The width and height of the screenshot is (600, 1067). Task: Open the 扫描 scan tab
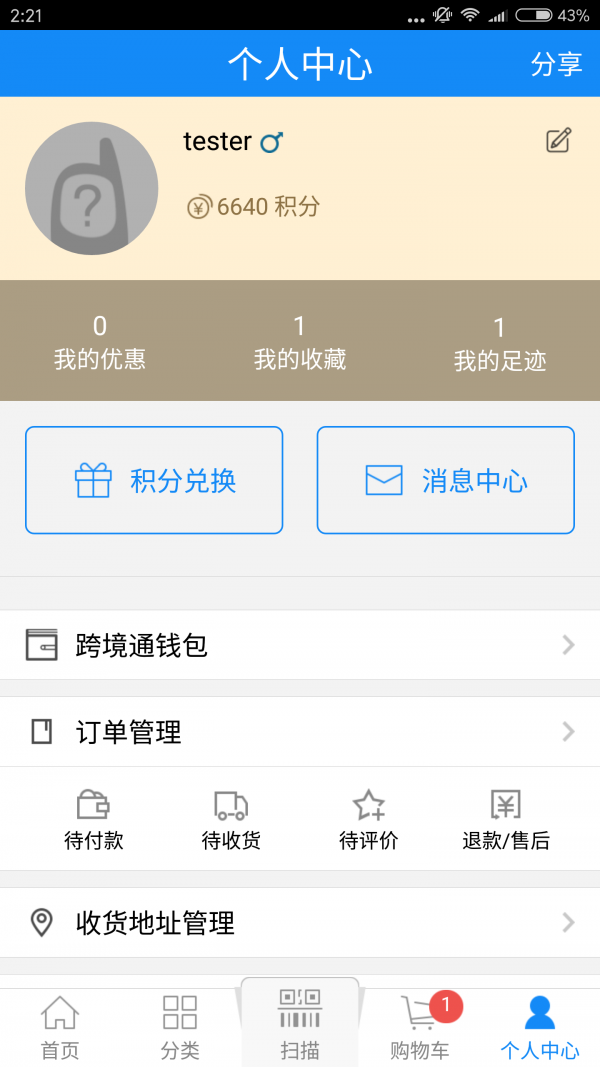[300, 1026]
